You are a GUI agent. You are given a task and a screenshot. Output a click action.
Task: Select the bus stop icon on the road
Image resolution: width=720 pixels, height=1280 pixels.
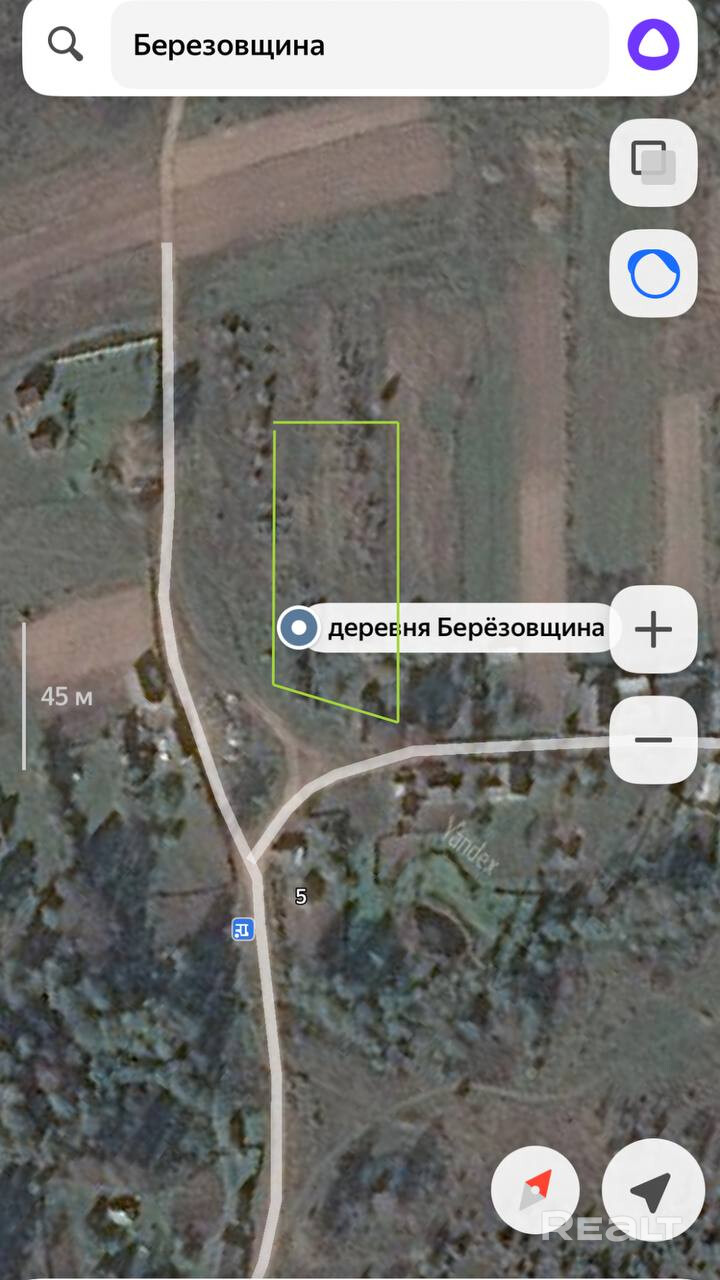pyautogui.click(x=242, y=929)
